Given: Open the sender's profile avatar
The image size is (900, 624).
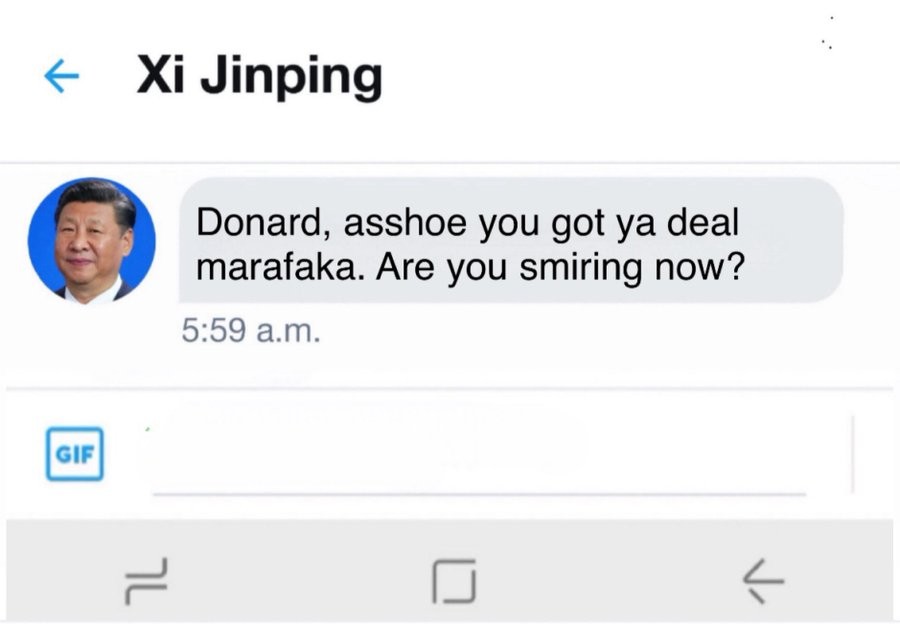Looking at the screenshot, I should pos(91,241).
